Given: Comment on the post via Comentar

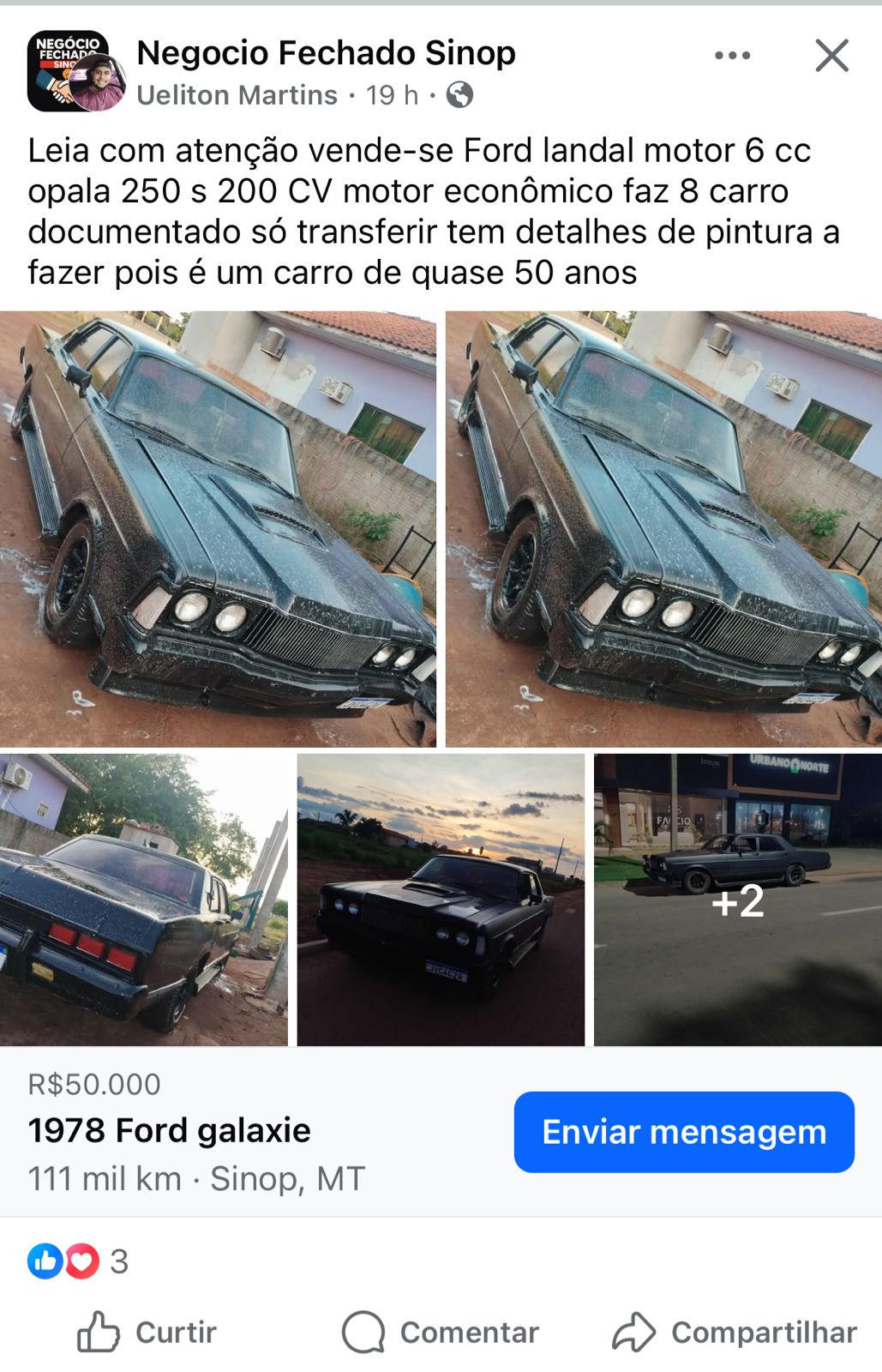Looking at the screenshot, I should 441,1332.
